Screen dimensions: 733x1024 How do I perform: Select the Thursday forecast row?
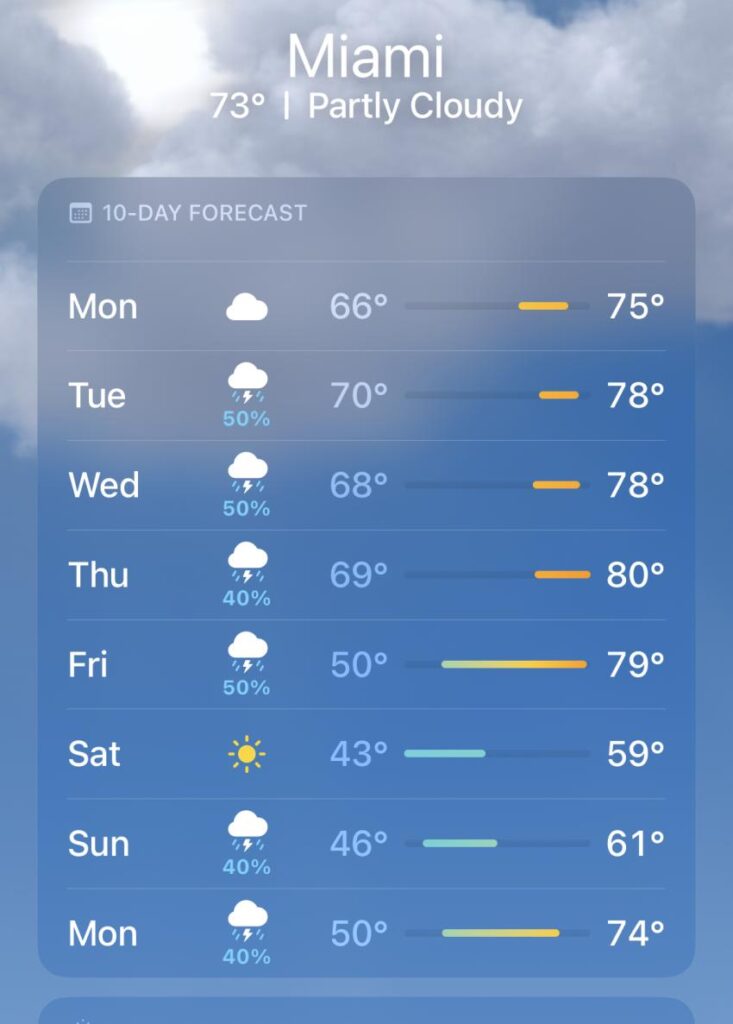366,576
